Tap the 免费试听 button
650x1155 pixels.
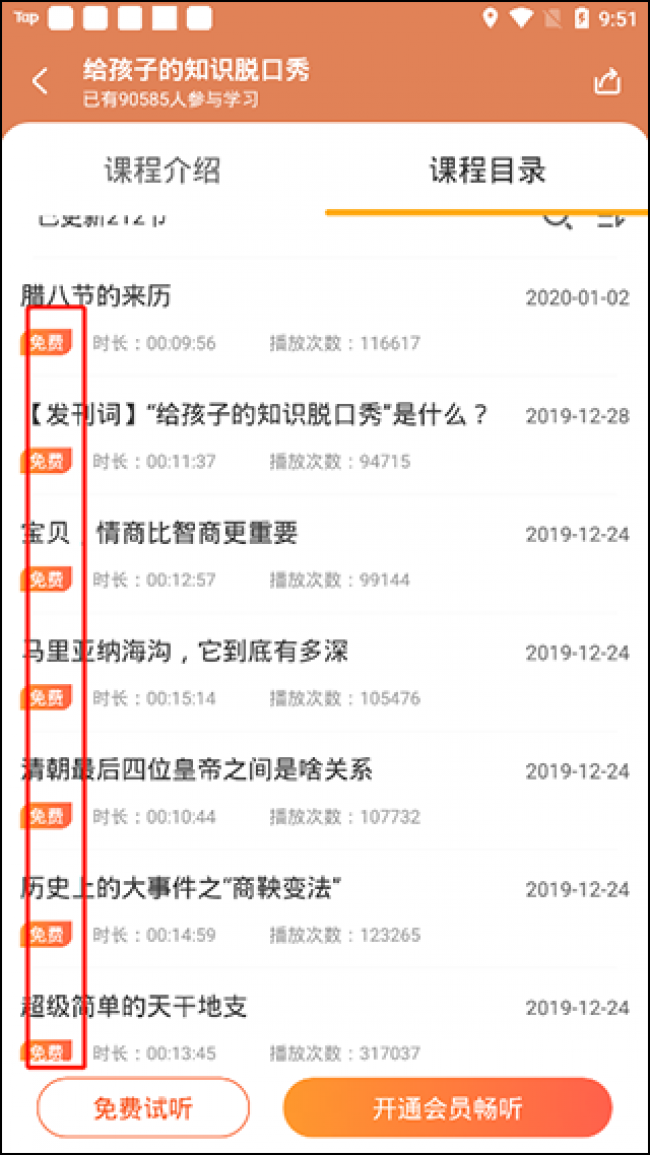(x=143, y=1108)
